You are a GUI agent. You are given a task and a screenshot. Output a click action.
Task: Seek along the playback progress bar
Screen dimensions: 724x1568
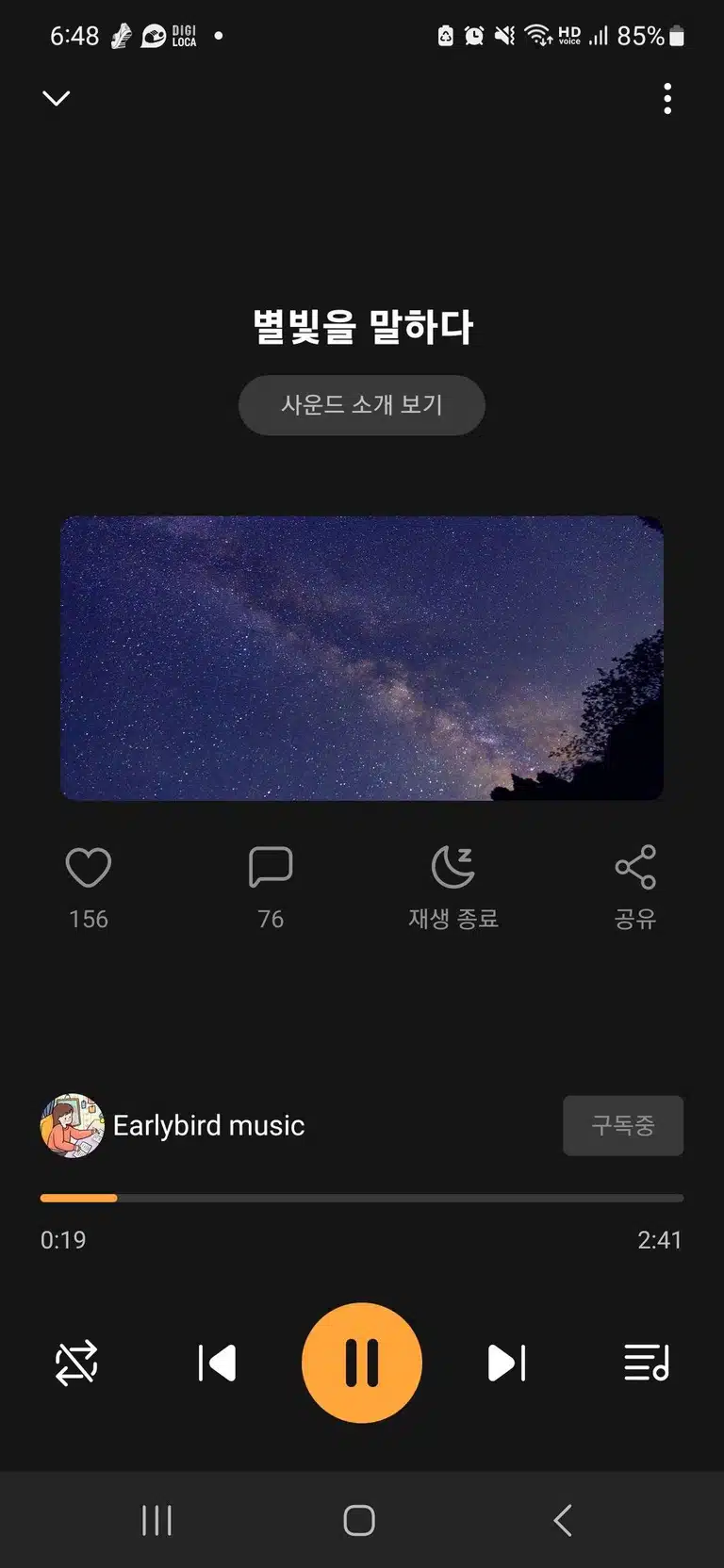pos(362,1198)
